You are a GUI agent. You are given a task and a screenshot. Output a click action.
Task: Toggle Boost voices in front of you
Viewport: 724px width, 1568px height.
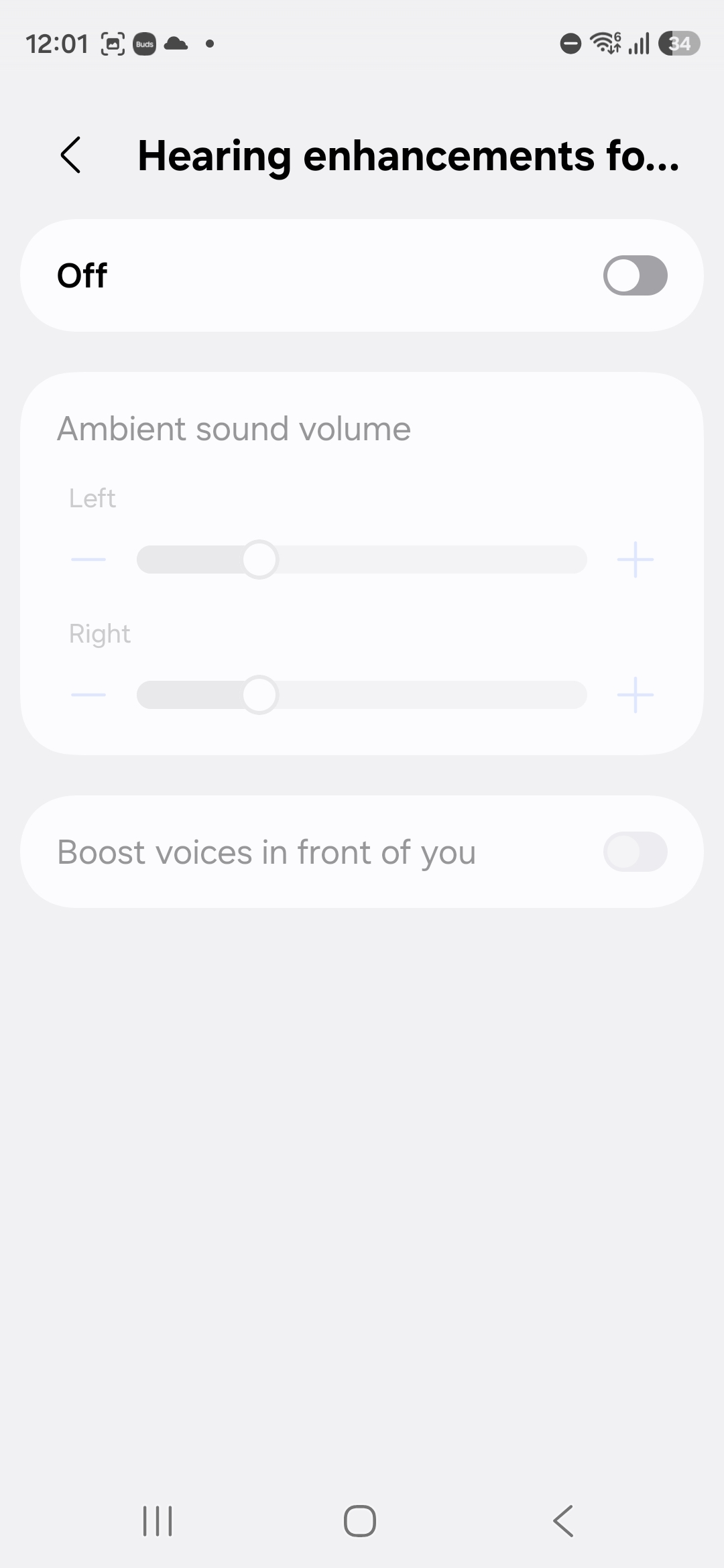click(634, 852)
